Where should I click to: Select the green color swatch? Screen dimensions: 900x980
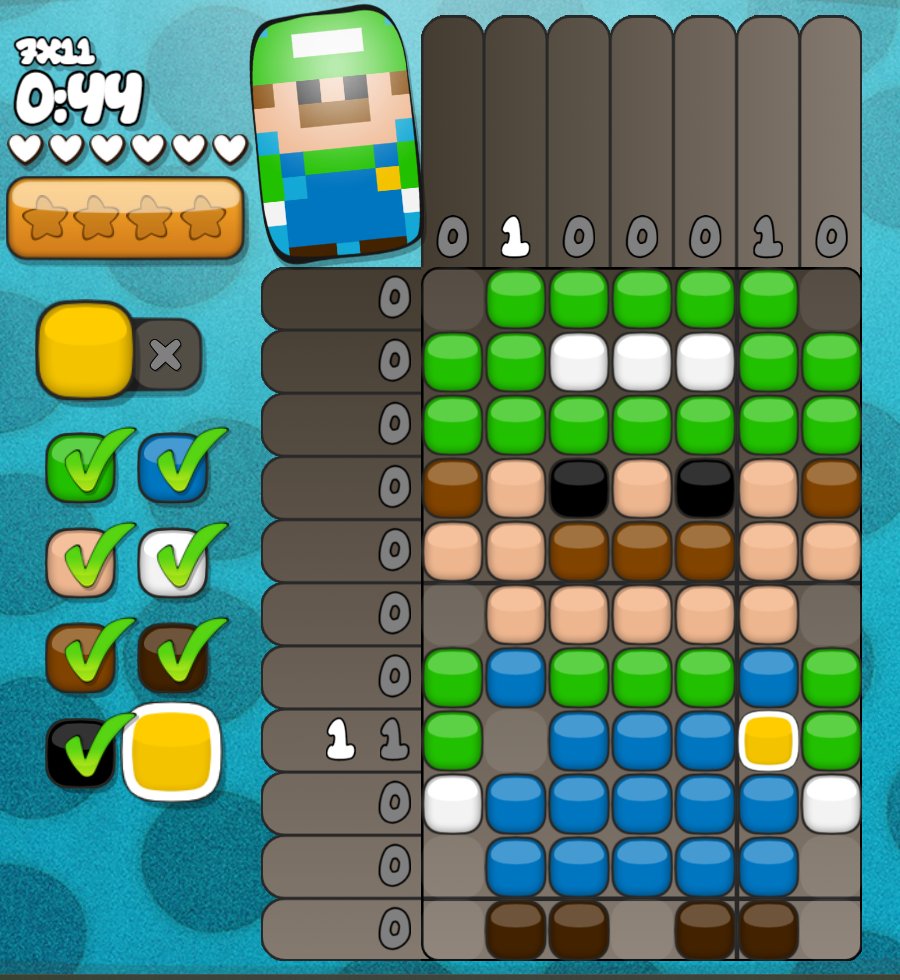click(x=78, y=468)
